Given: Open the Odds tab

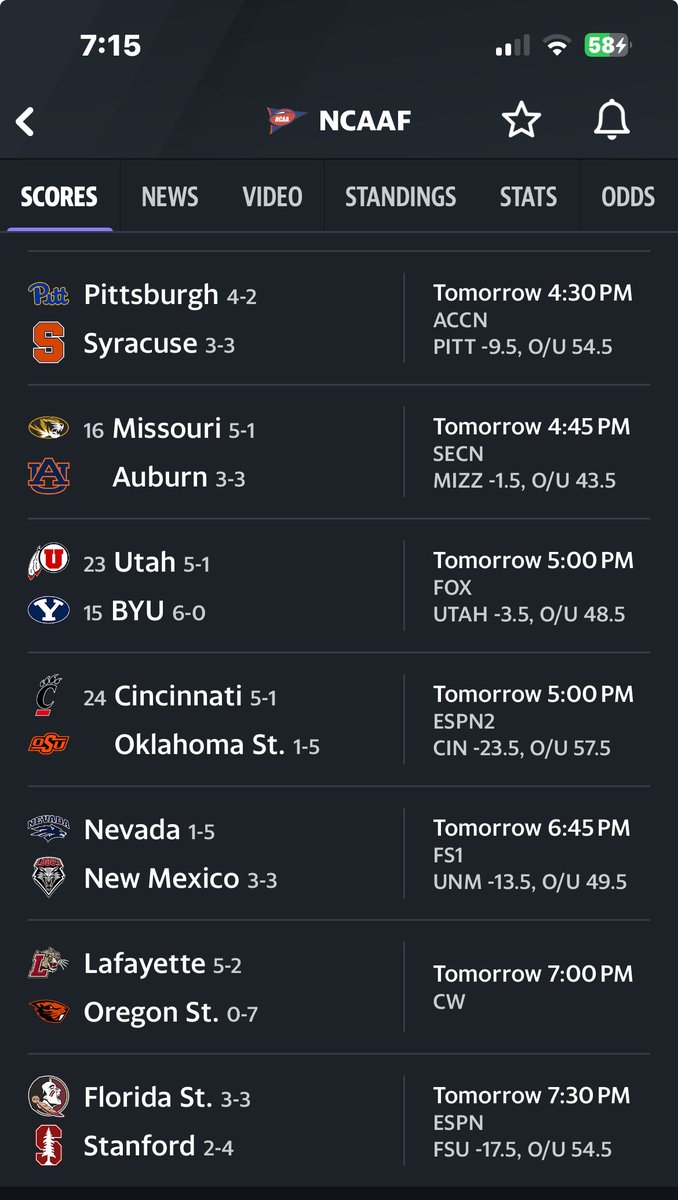Looking at the screenshot, I should [628, 196].
